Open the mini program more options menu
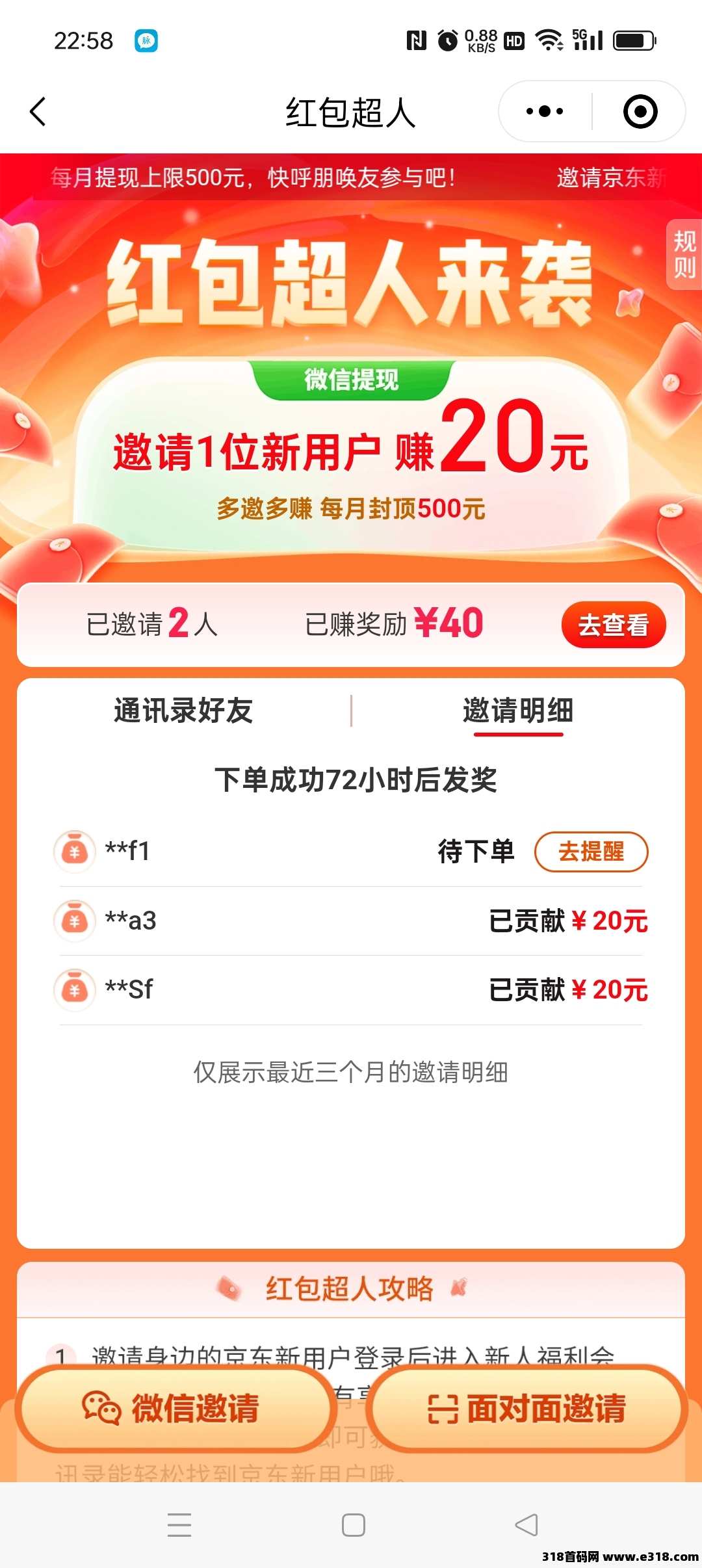The image size is (702, 1568). [x=545, y=112]
